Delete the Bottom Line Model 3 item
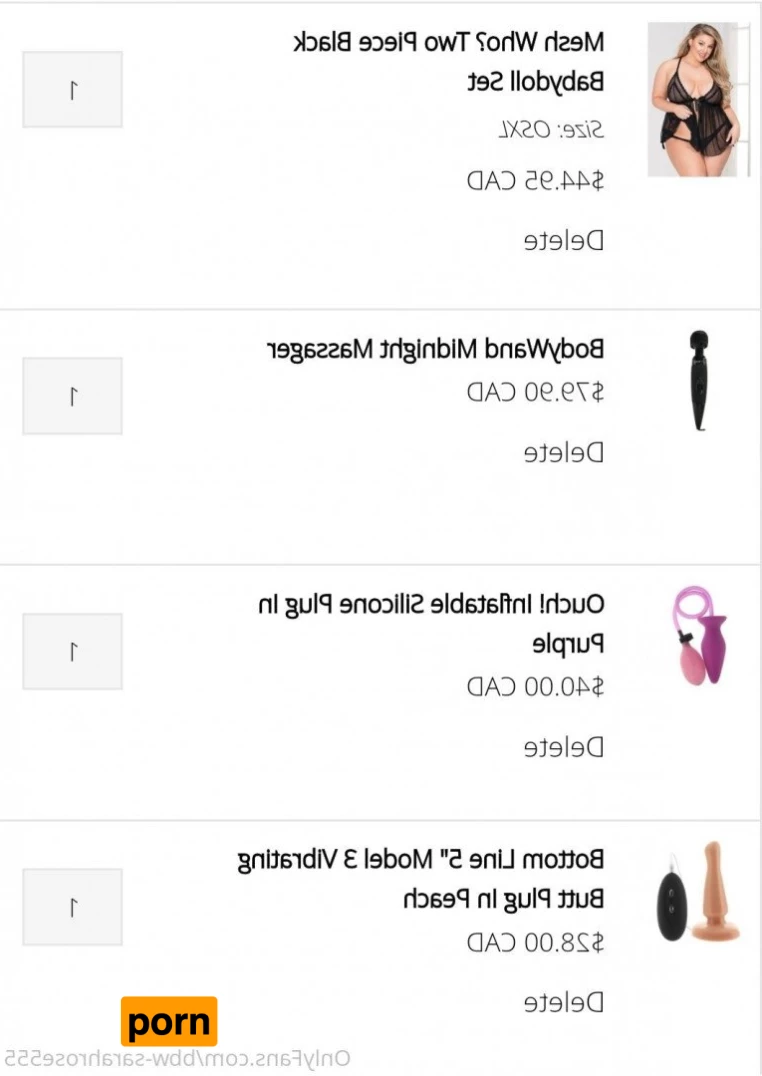 click(x=564, y=1002)
